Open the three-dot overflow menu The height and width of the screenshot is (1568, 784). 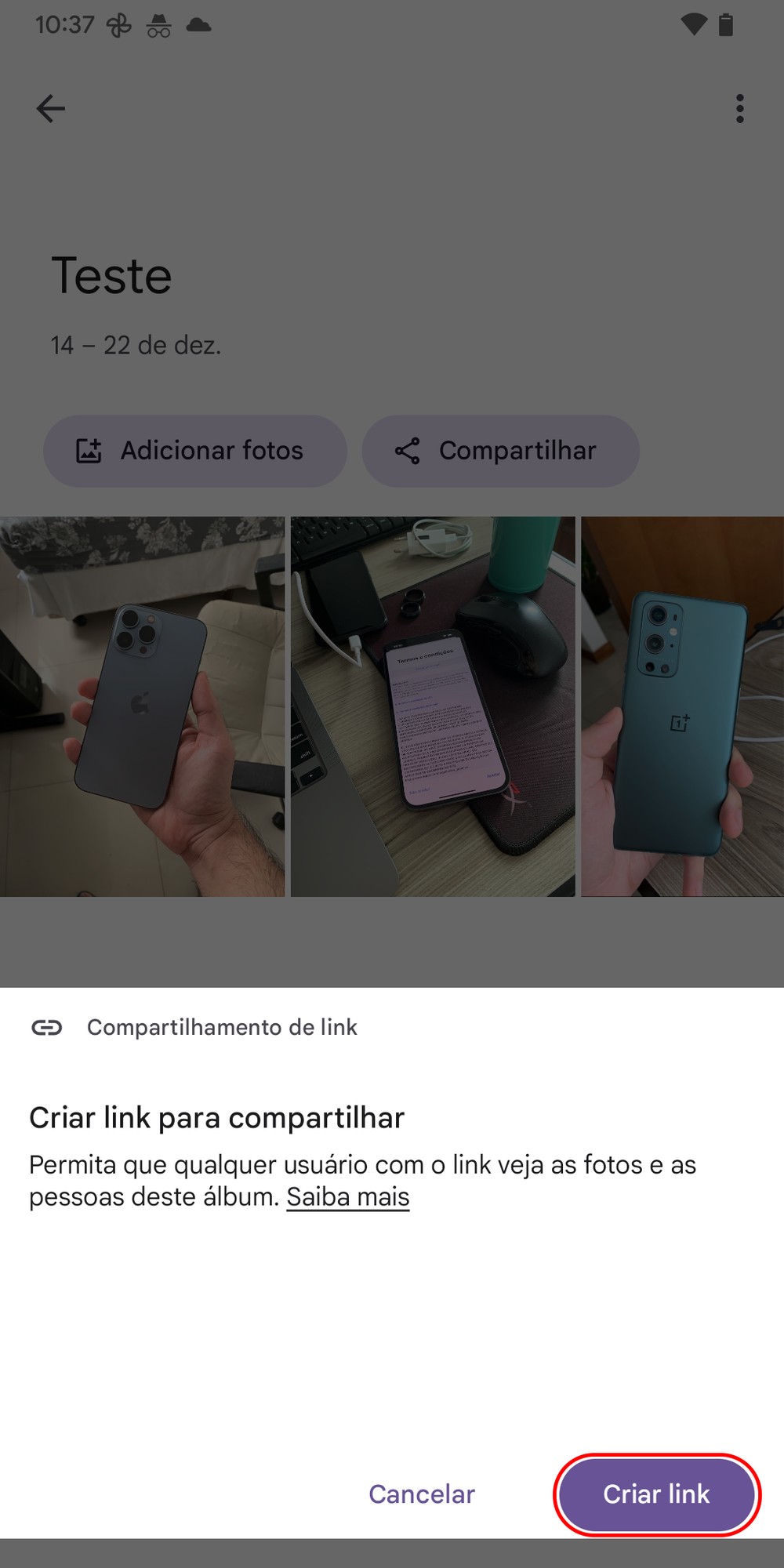739,109
